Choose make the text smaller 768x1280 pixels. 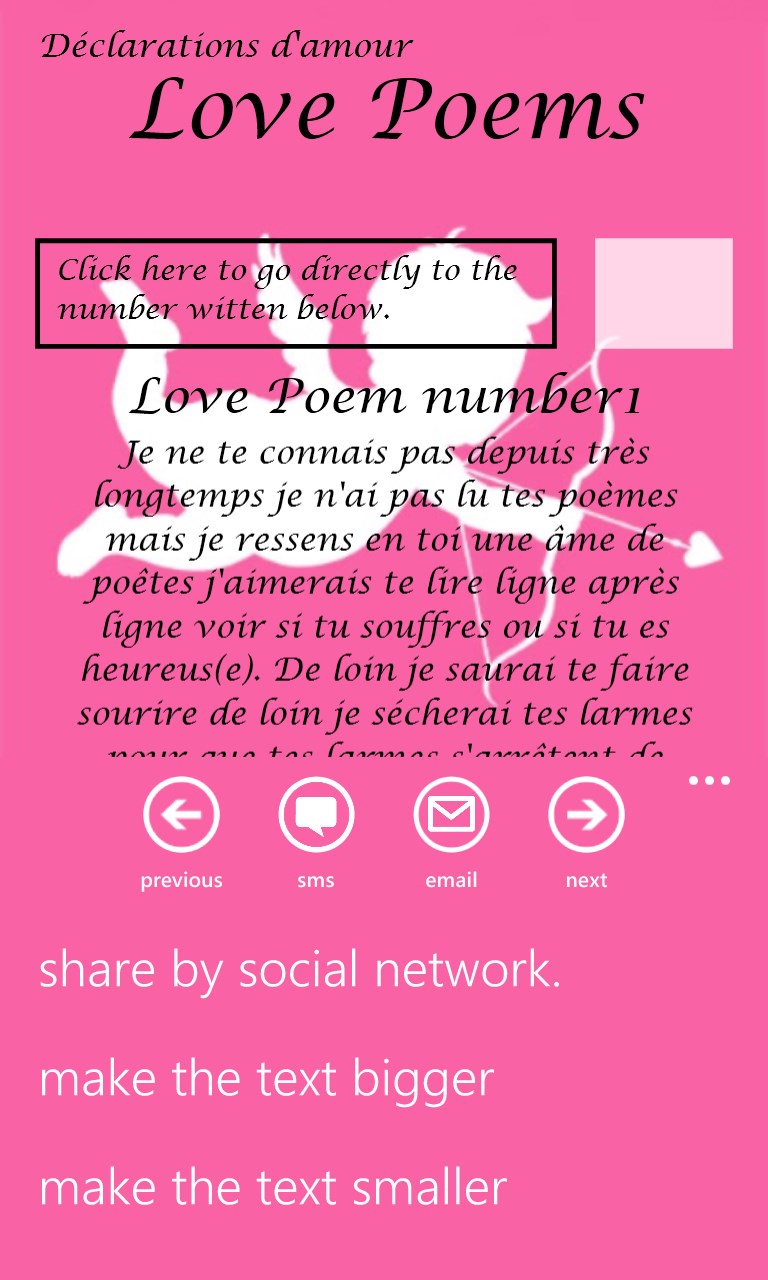(272, 1187)
